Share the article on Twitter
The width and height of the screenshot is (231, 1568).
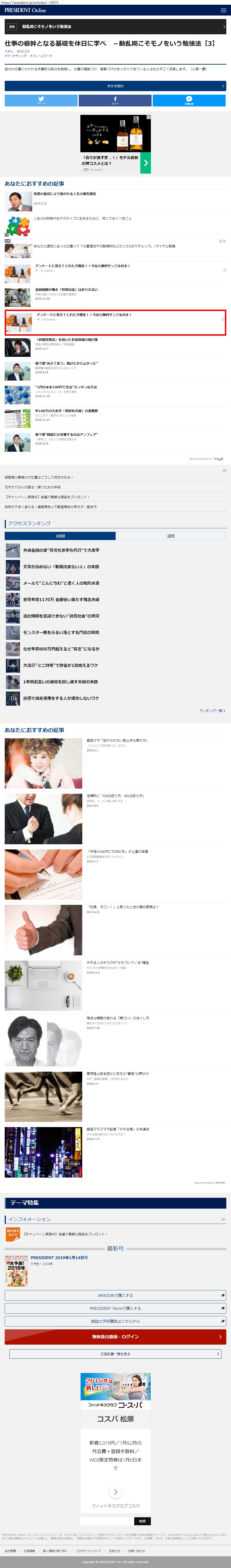41,101
